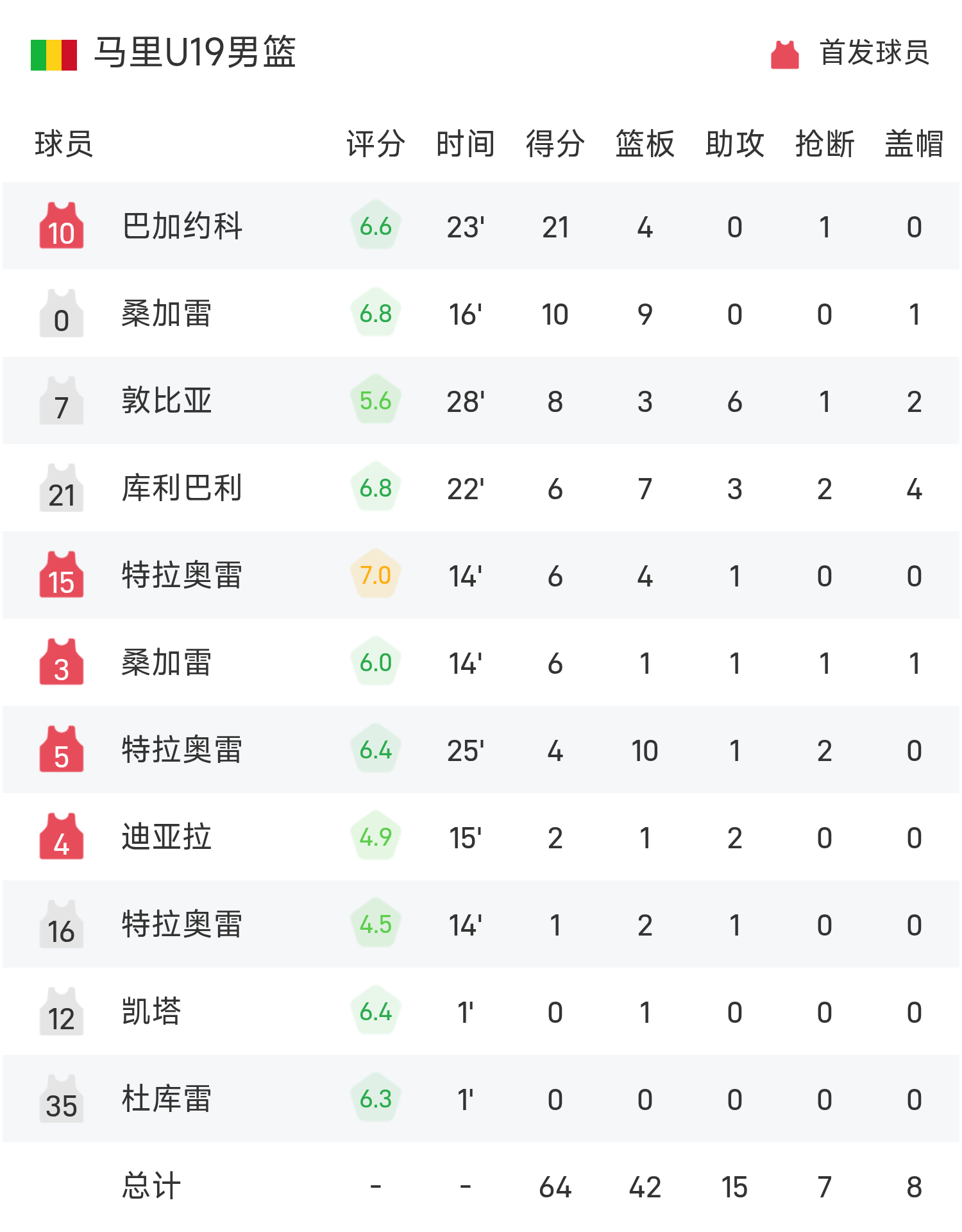The width and height of the screenshot is (962, 1232).
Task: View 特拉奥雷 number 5 stats
Action: (x=182, y=750)
